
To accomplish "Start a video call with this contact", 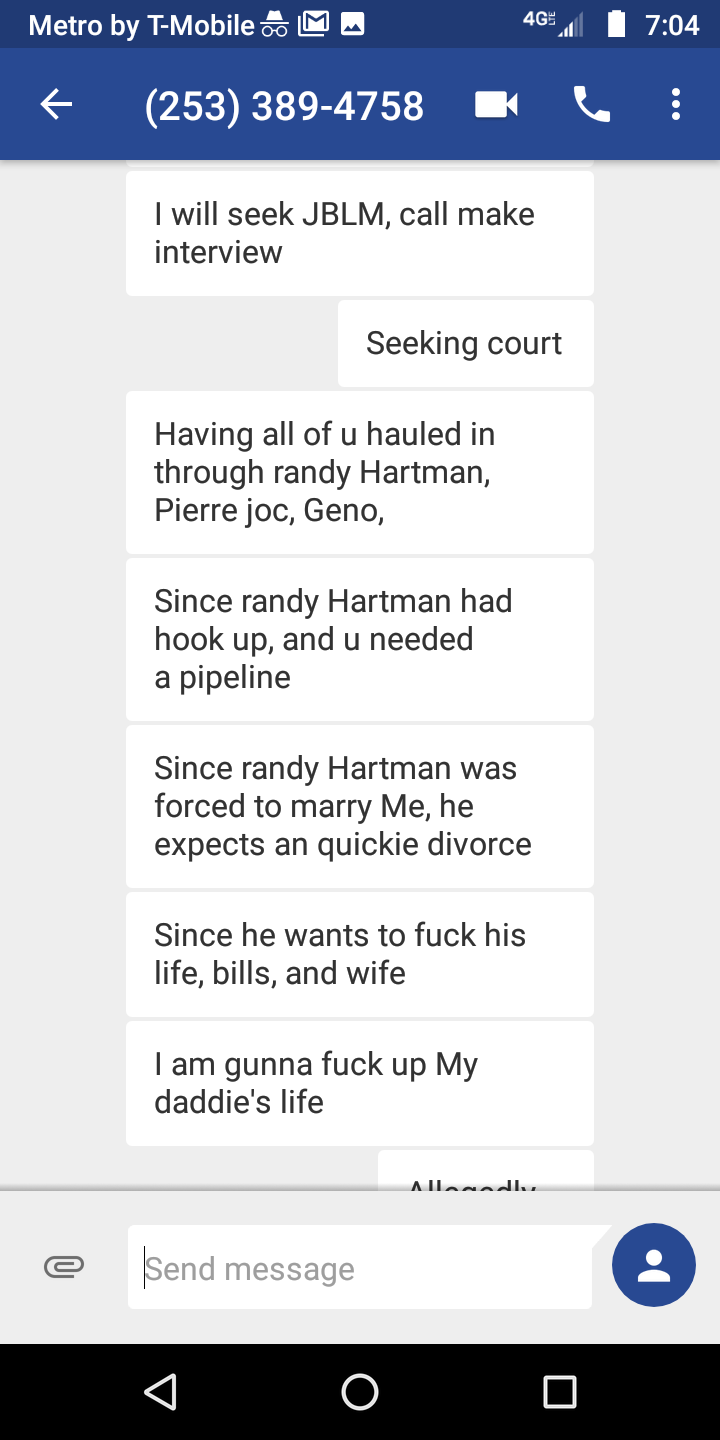I will coord(495,104).
